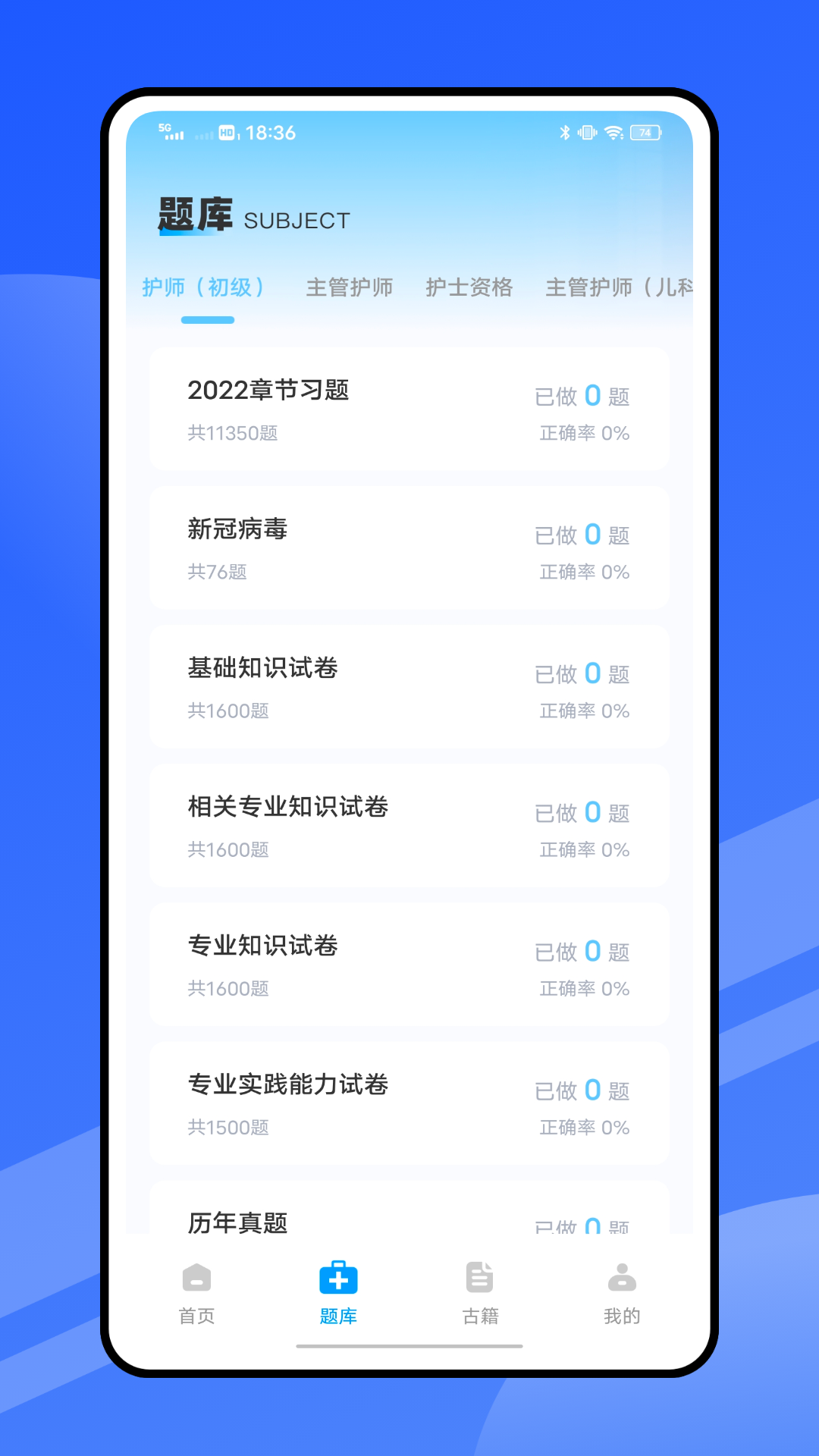Open the 新冠病毒 question set
The width and height of the screenshot is (819, 1456).
pos(409,548)
